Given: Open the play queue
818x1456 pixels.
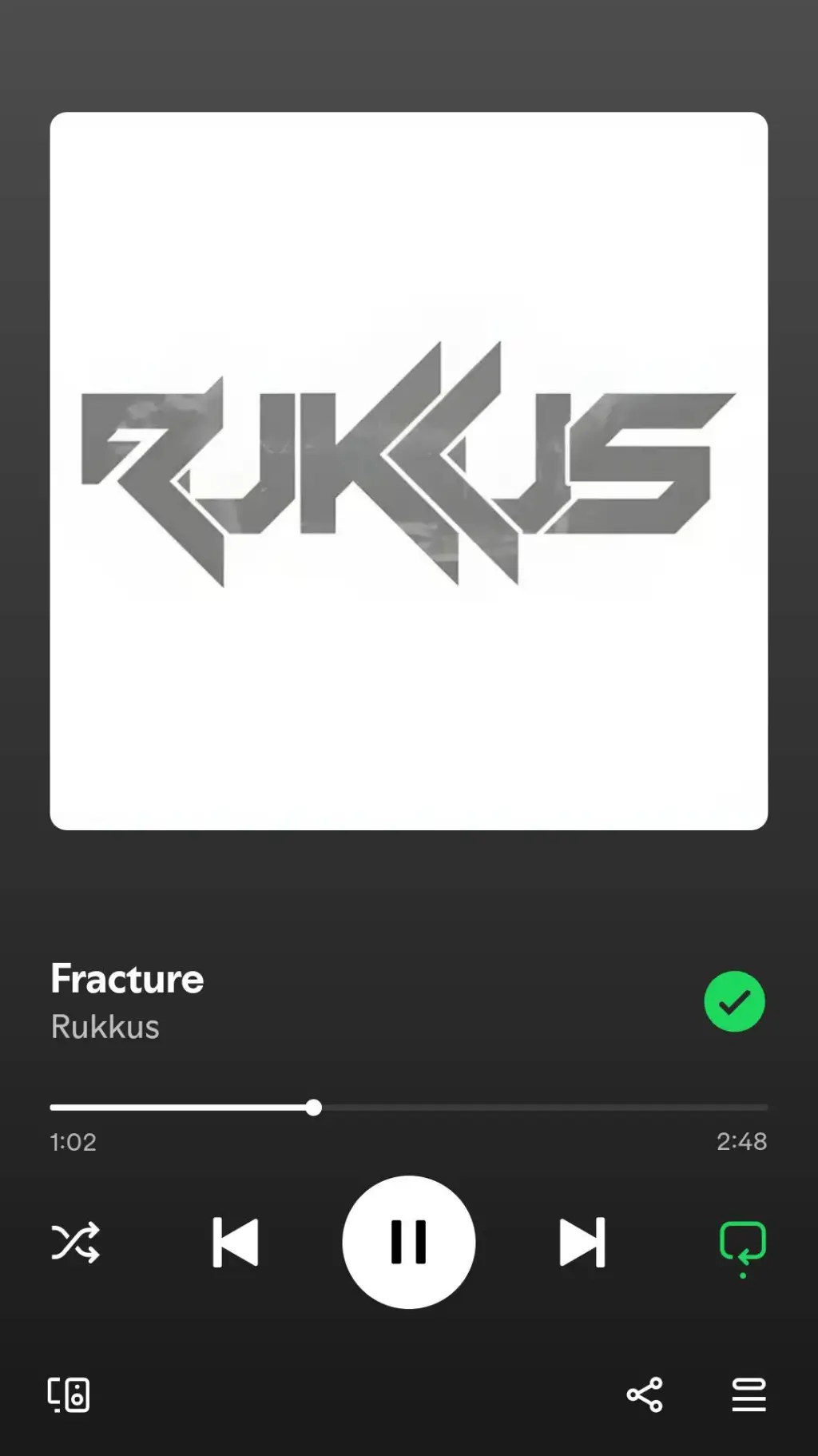Looking at the screenshot, I should [x=749, y=1395].
